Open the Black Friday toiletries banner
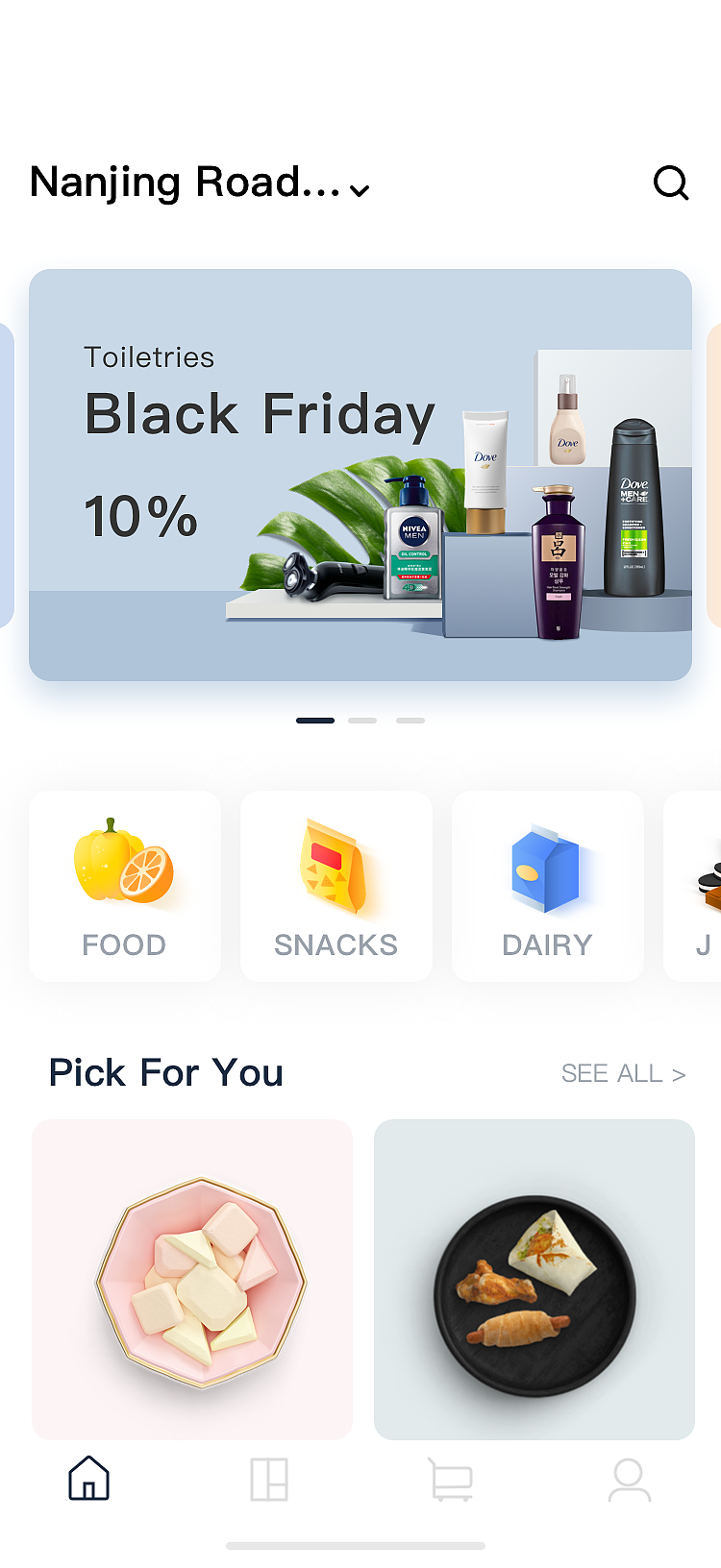Screen dimensions: 721x1568 coord(360,475)
